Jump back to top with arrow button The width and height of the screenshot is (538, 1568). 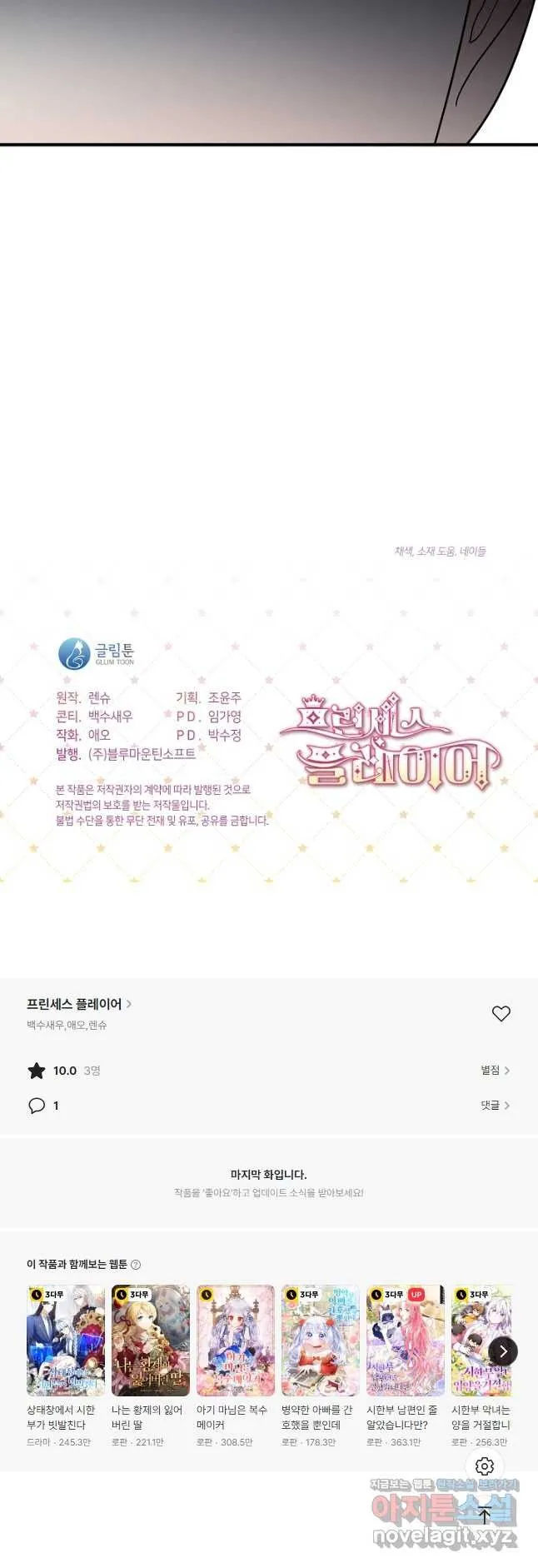tap(485, 1516)
